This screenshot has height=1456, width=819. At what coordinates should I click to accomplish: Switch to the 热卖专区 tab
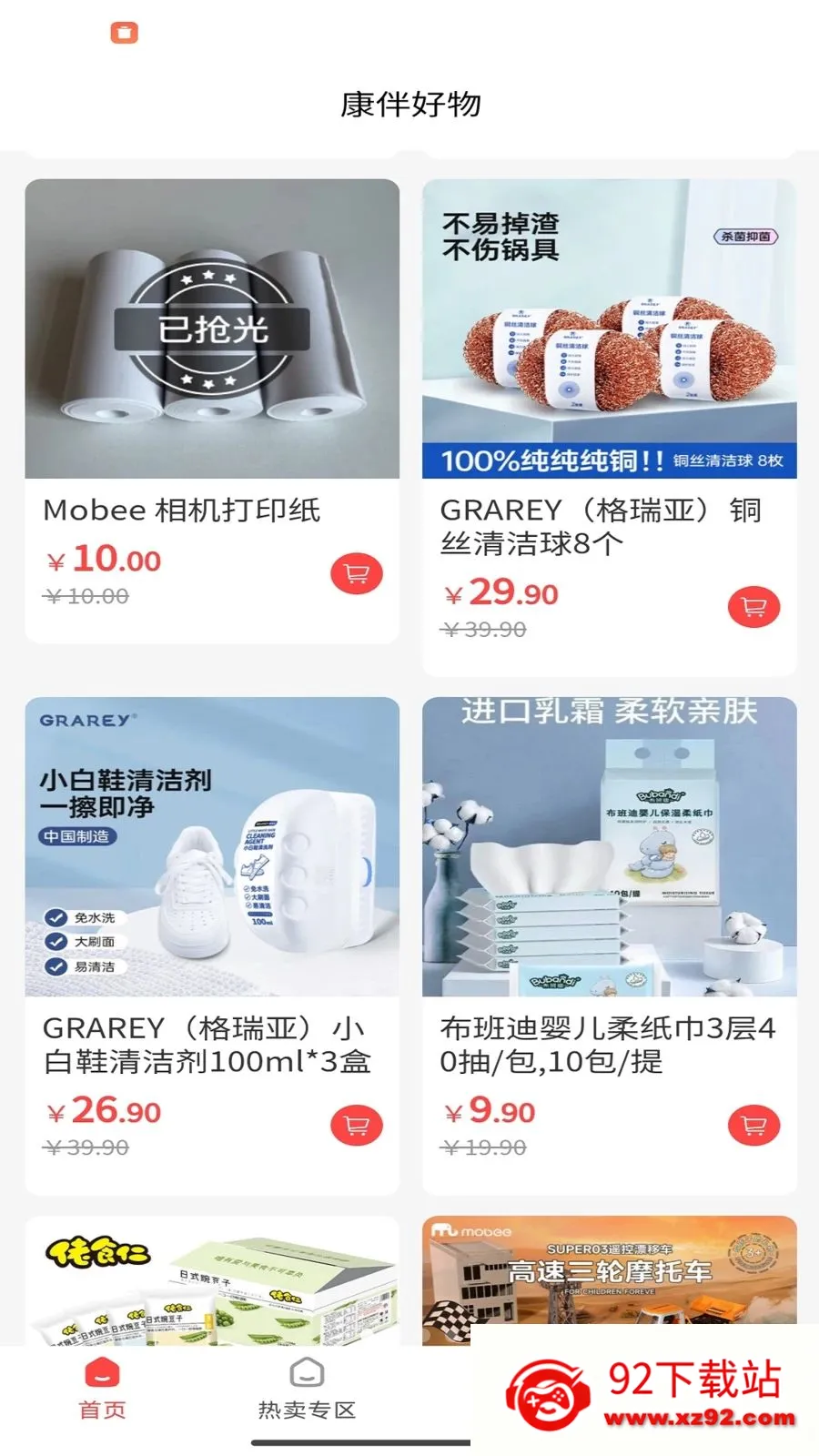click(307, 1390)
